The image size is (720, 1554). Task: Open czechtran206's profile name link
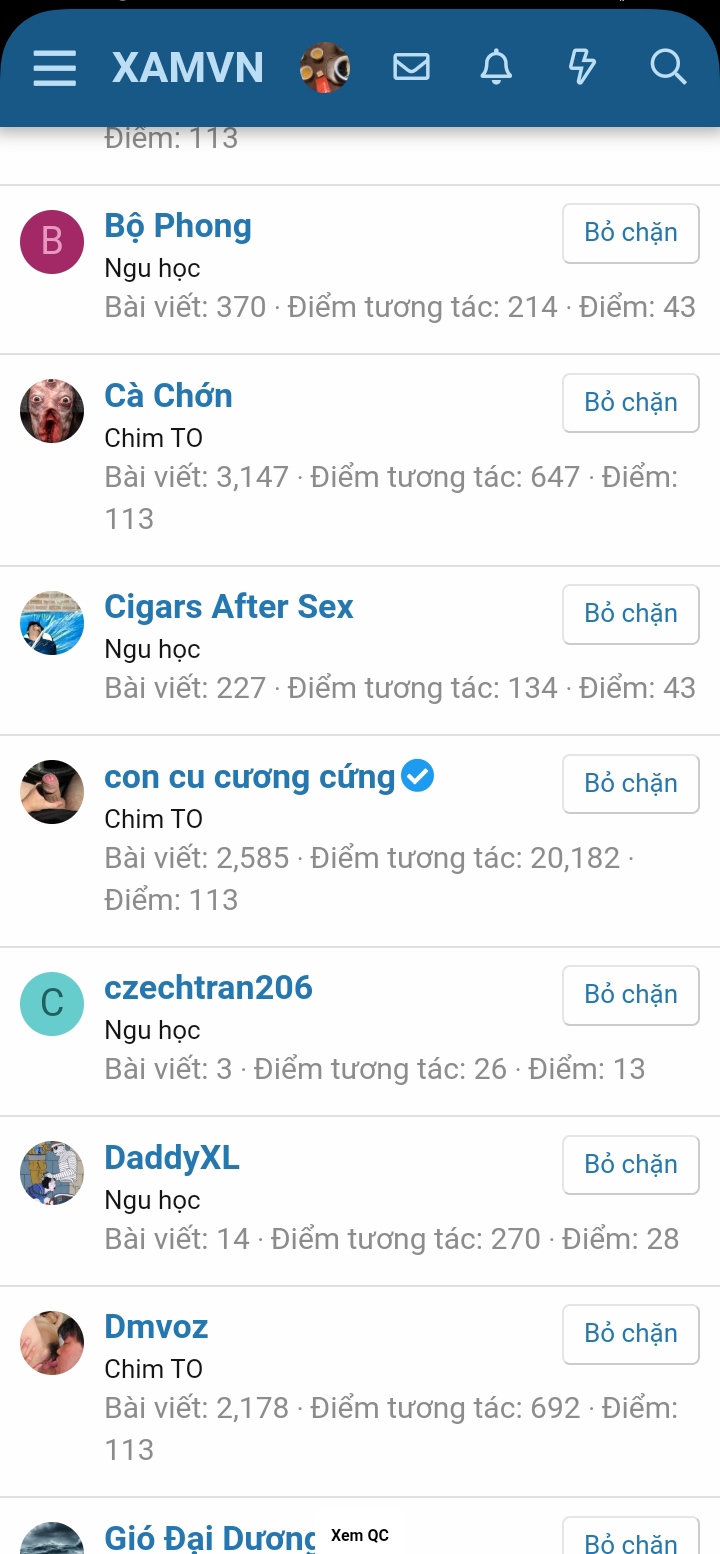pyautogui.click(x=208, y=988)
